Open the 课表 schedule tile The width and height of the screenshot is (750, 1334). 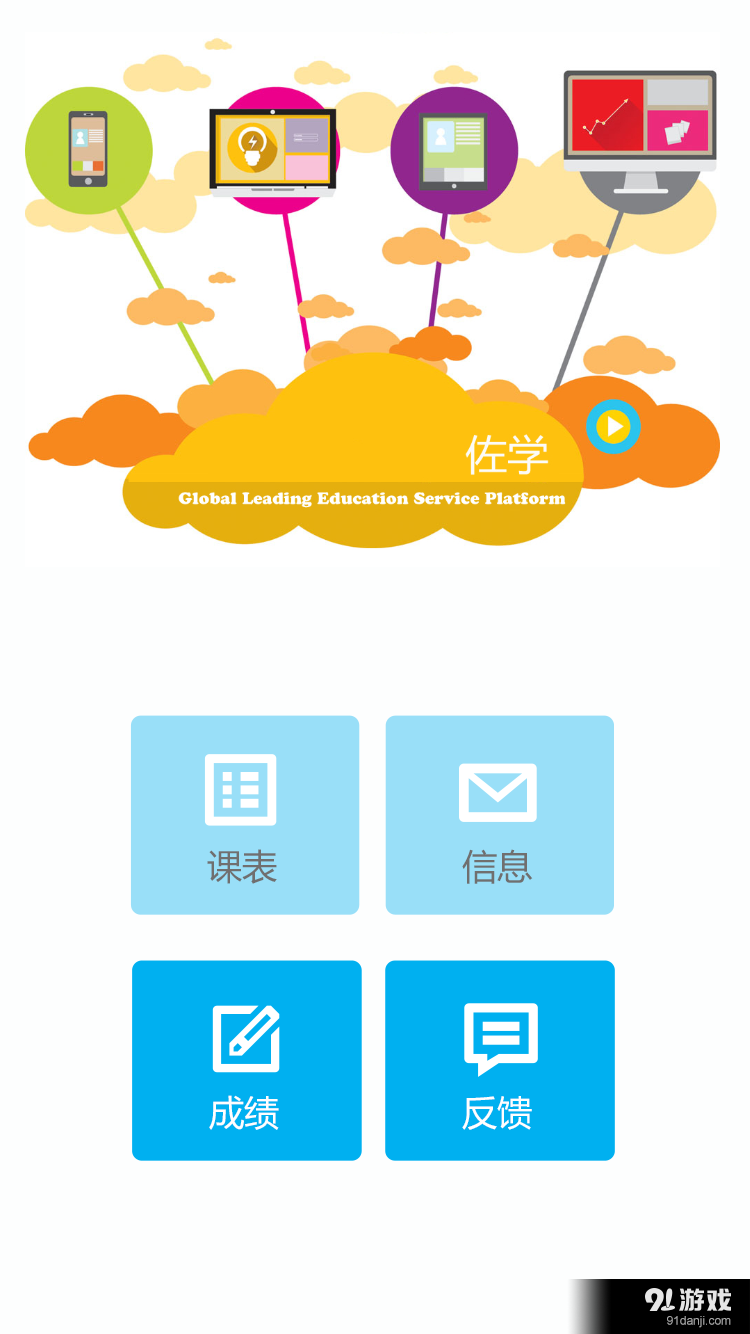pos(244,815)
